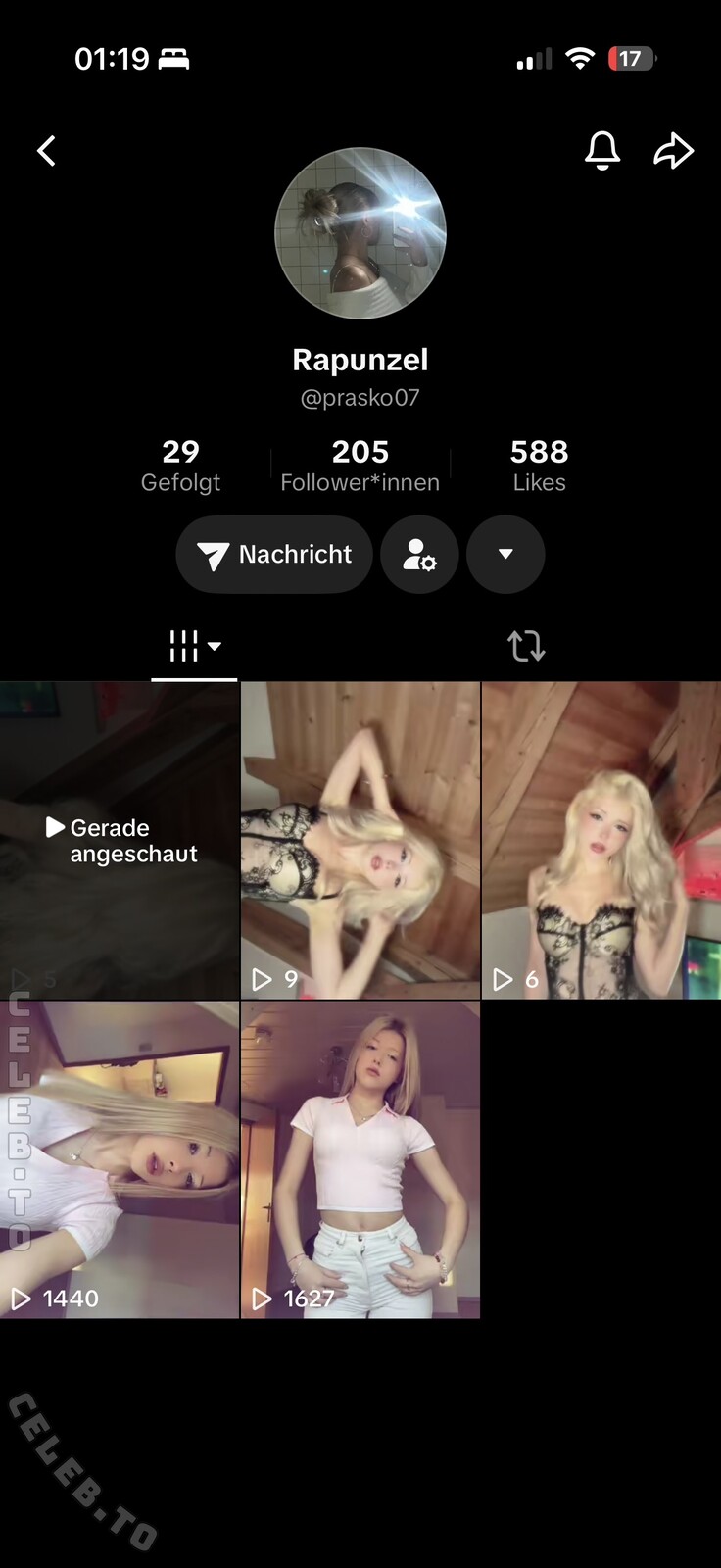View the 29 Gefolgt list
721x1568 pixels.
tap(180, 465)
